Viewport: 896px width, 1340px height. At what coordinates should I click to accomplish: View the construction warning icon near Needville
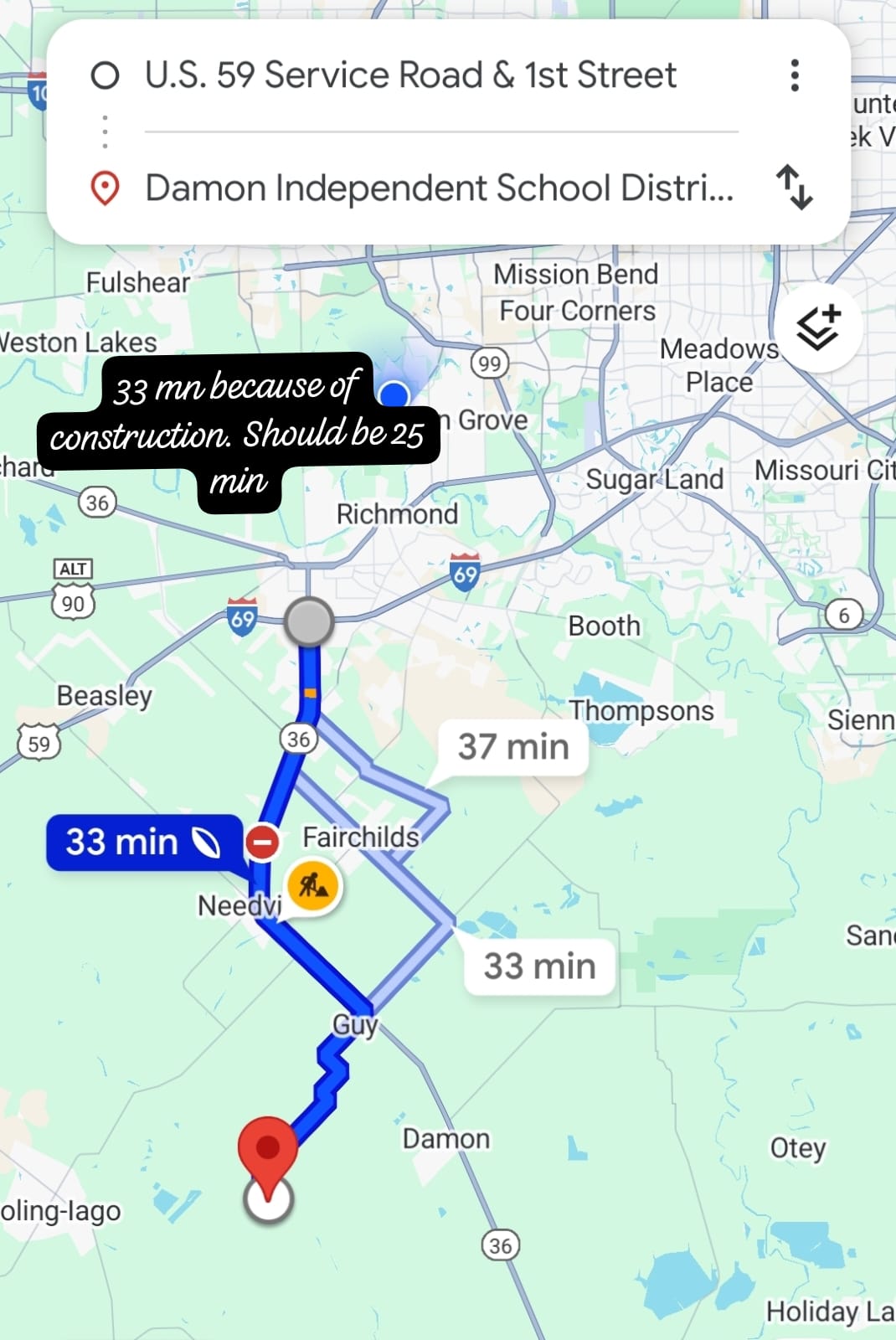(313, 884)
